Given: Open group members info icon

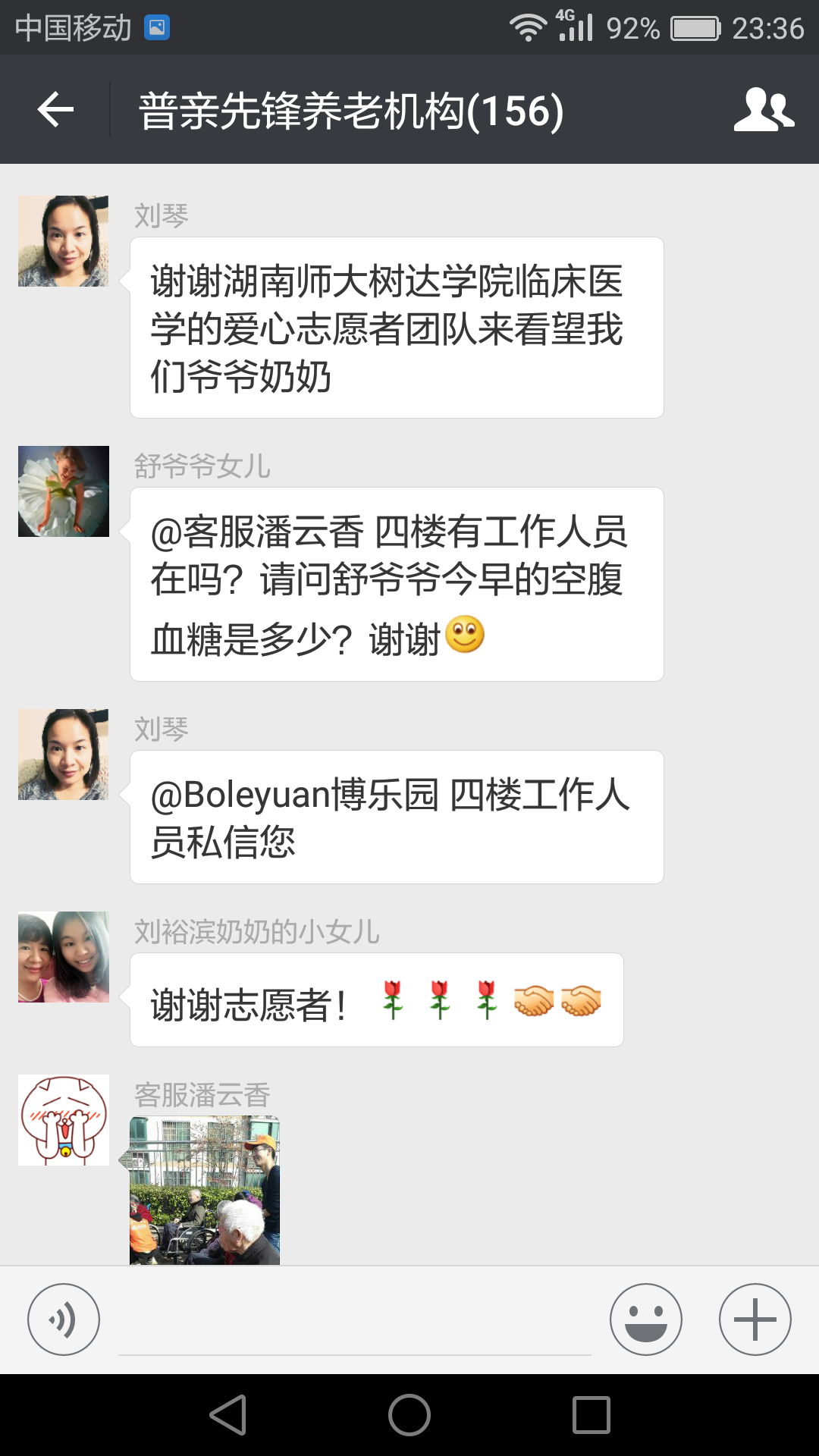Looking at the screenshot, I should point(764,110).
